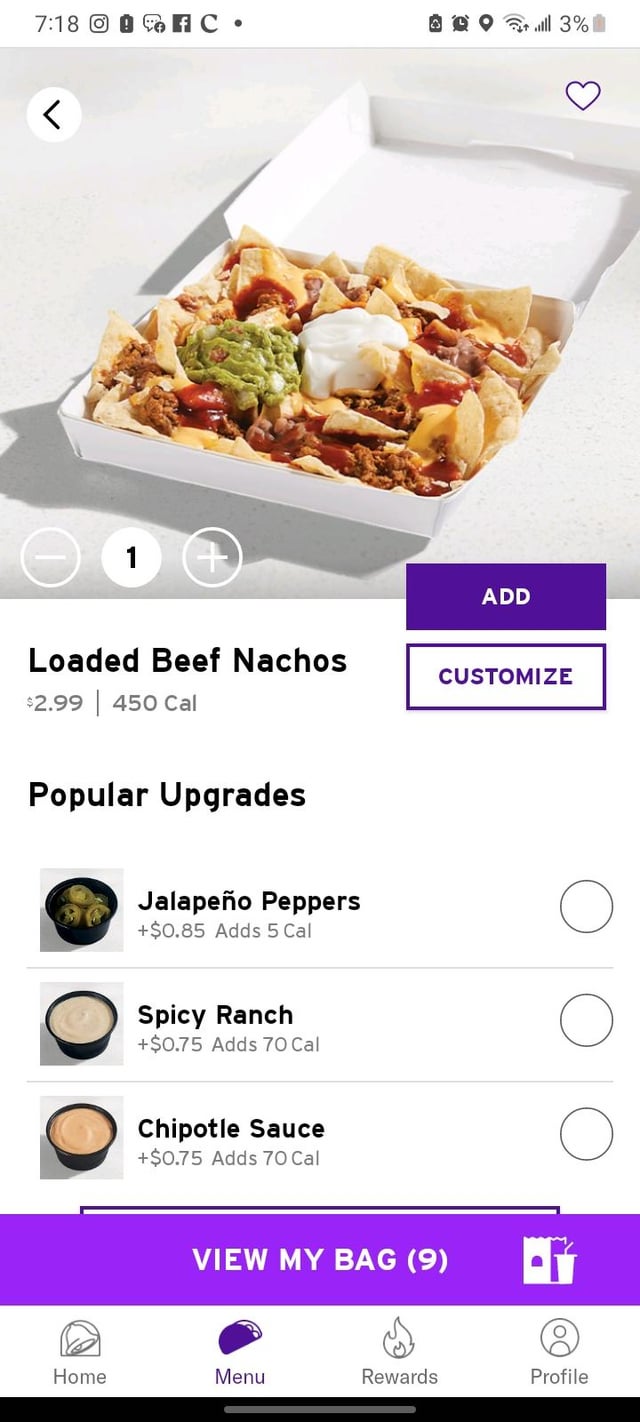This screenshot has width=640, height=1422.
Task: View my bag with 9 items
Action: [320, 1260]
